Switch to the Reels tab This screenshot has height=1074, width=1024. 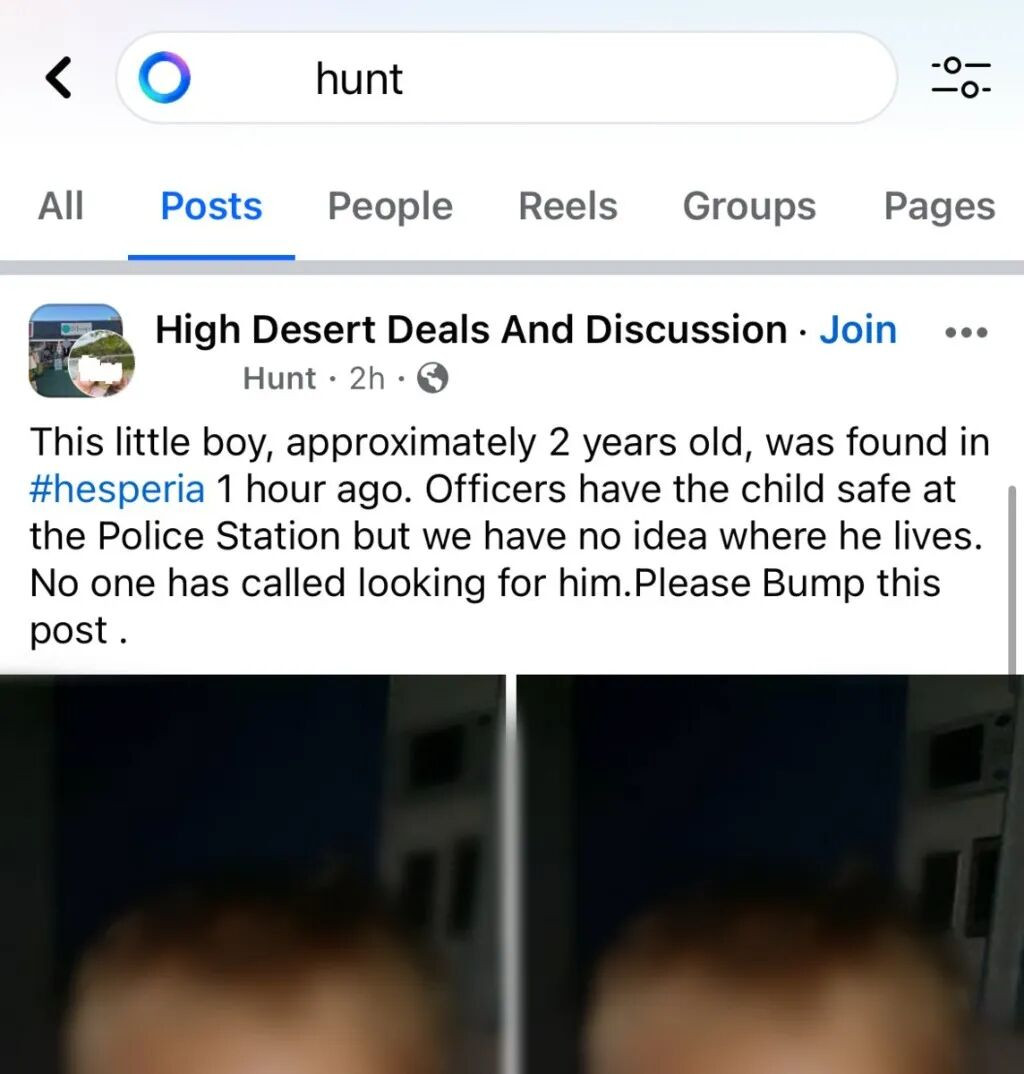point(567,205)
